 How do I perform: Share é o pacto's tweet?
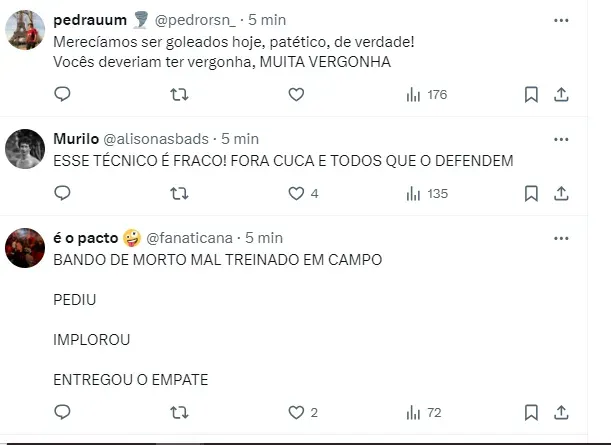pyautogui.click(x=562, y=412)
